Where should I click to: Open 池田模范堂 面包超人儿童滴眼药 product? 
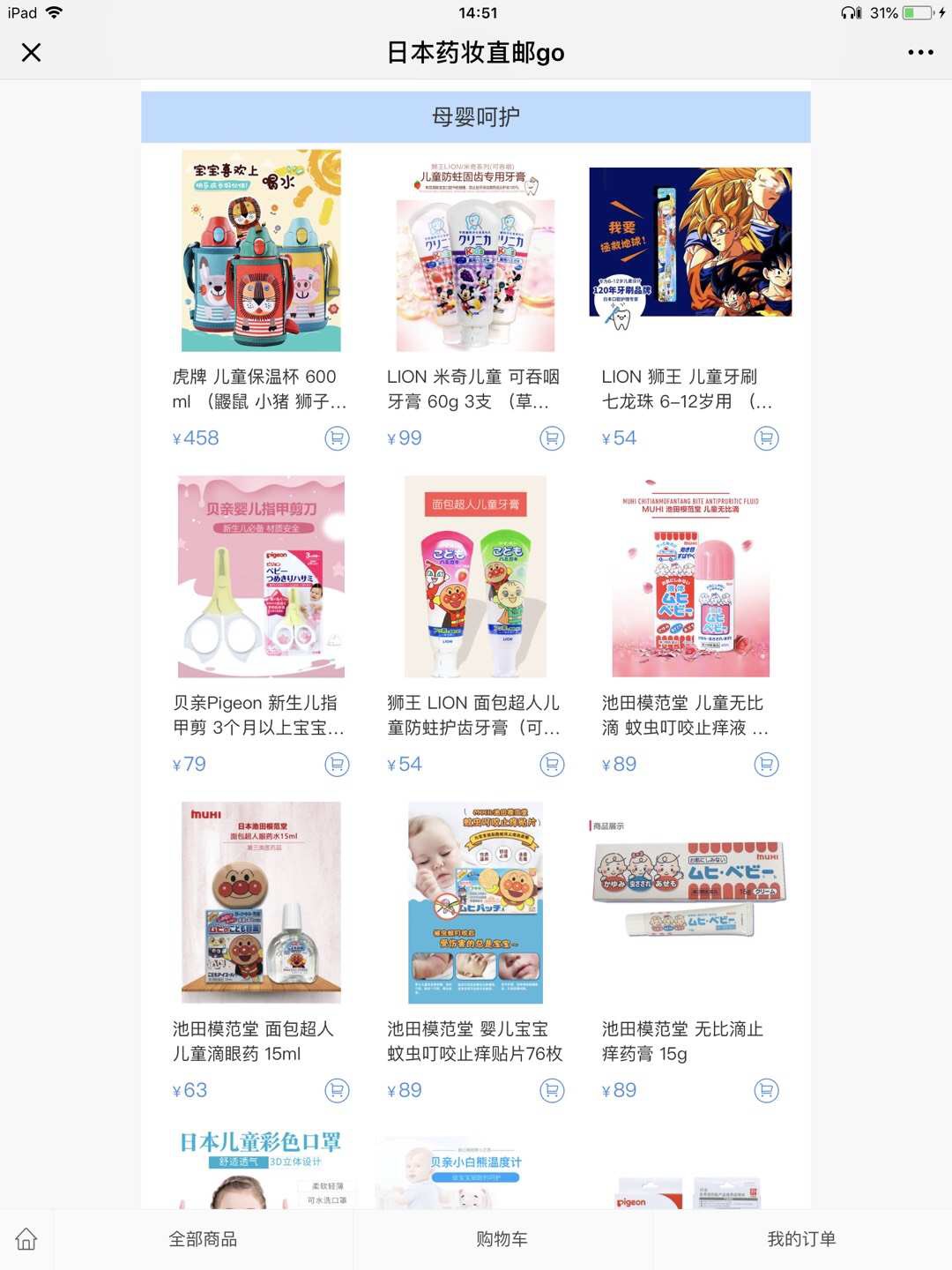[261, 902]
